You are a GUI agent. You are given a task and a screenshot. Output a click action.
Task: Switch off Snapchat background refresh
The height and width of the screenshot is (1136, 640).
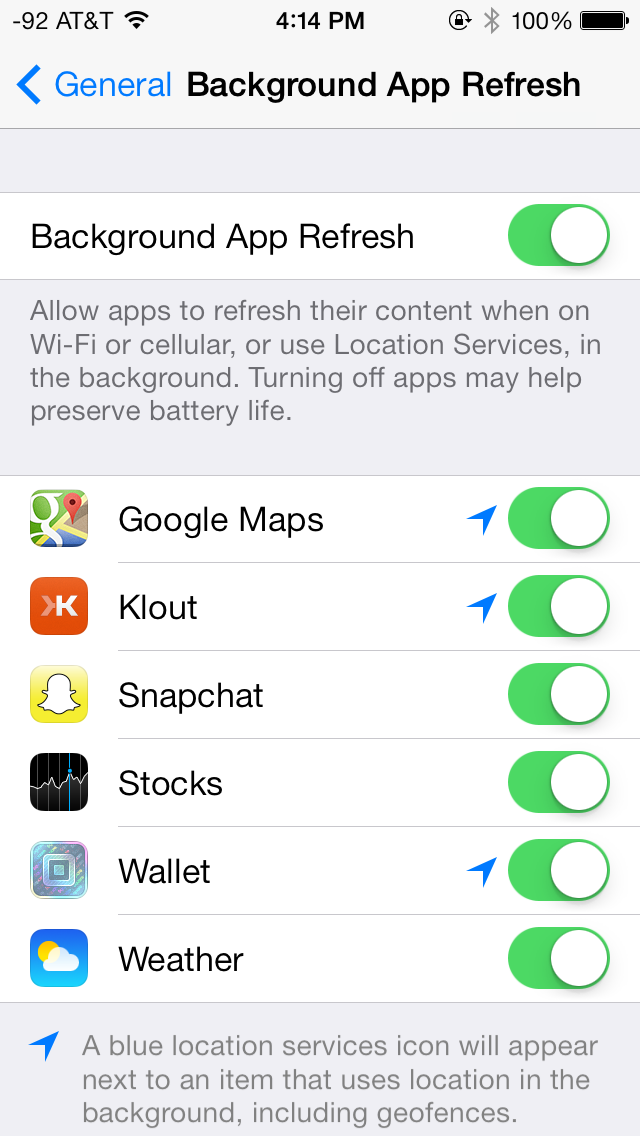point(559,695)
